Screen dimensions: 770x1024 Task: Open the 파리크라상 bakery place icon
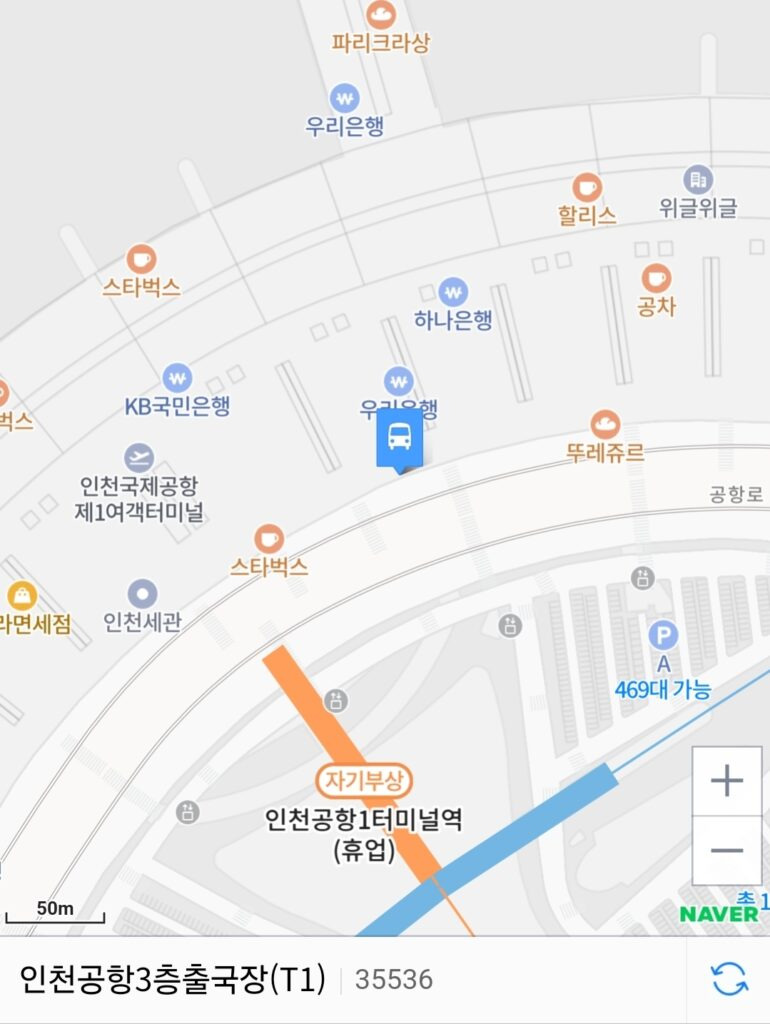pyautogui.click(x=381, y=15)
